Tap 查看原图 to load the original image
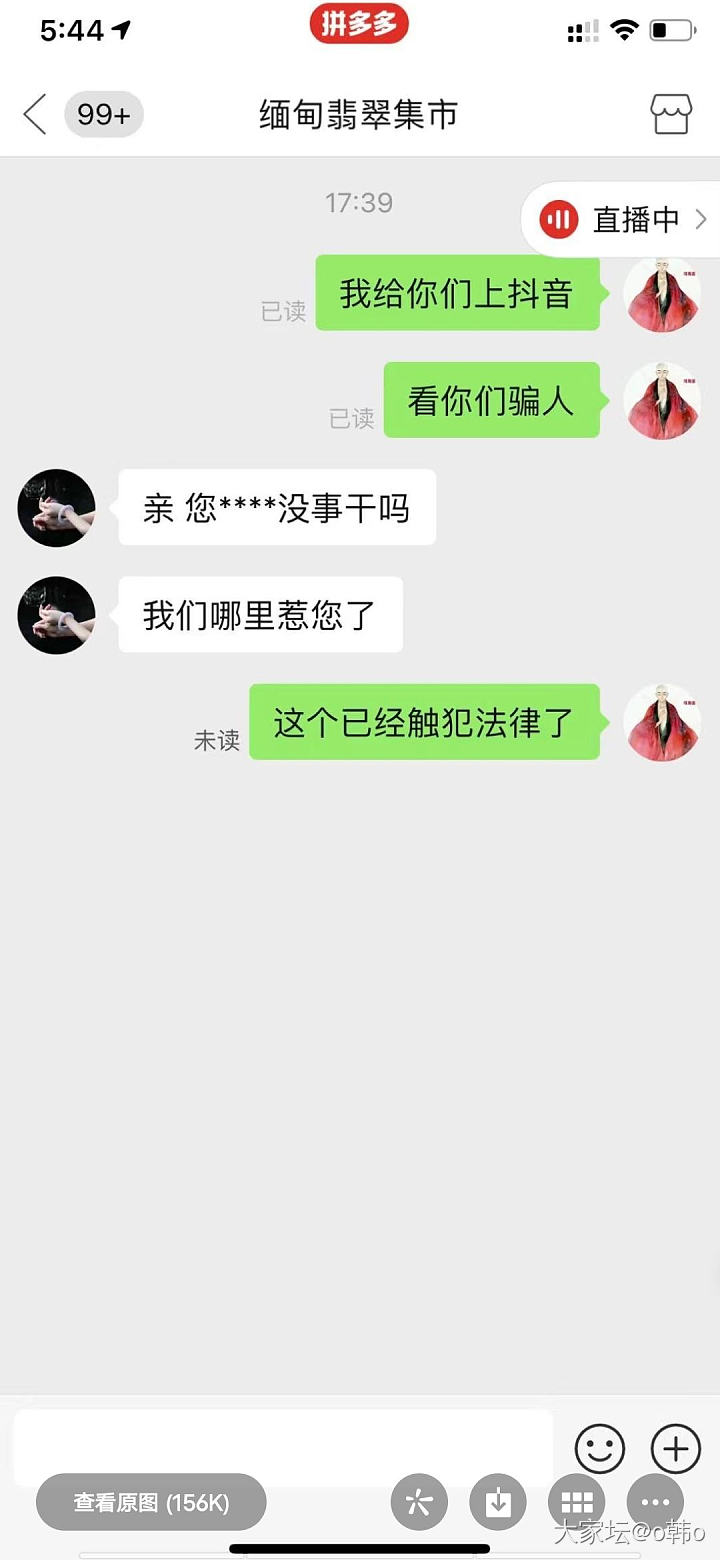The image size is (720, 1560). coord(151,1502)
